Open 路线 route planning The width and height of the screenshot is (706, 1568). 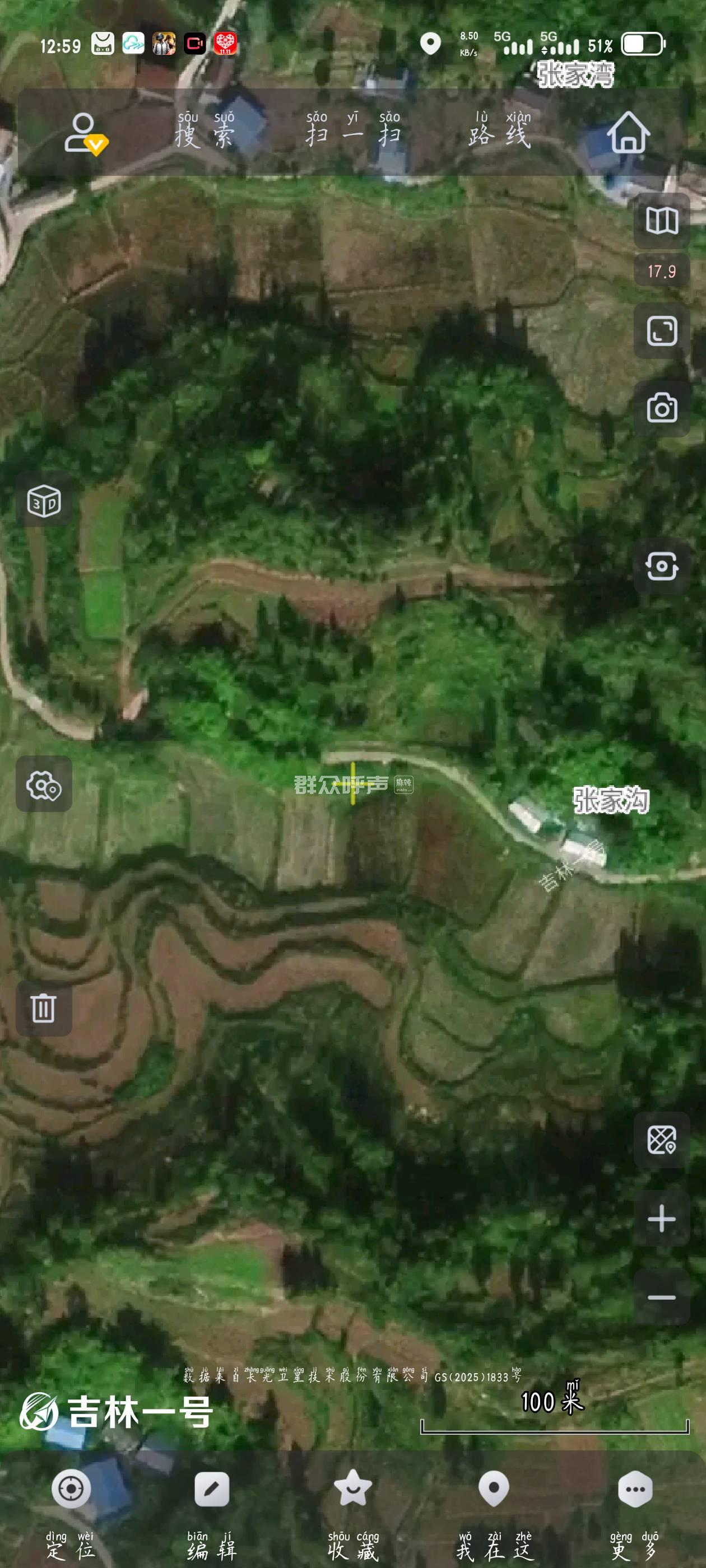499,131
